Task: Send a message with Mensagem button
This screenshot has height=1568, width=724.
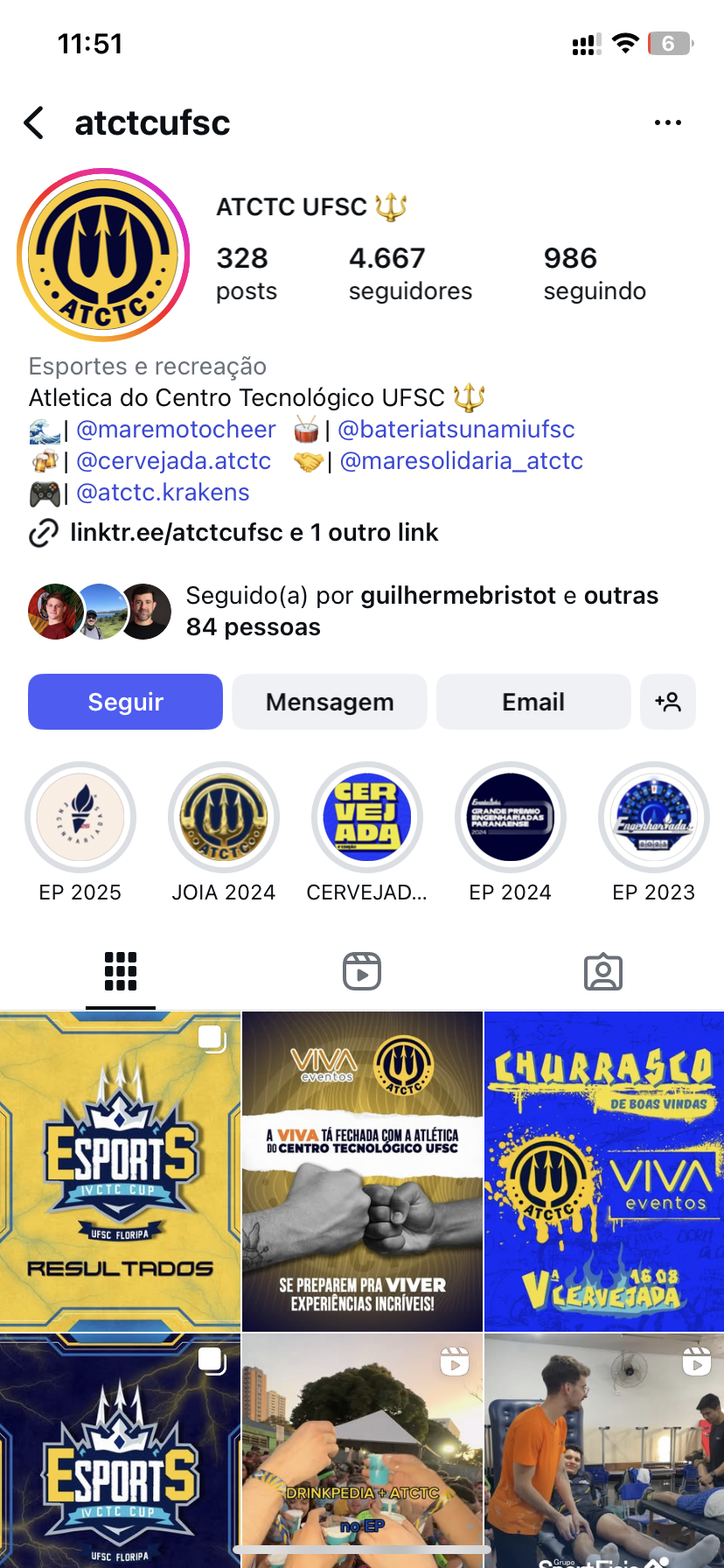Action: 330,702
